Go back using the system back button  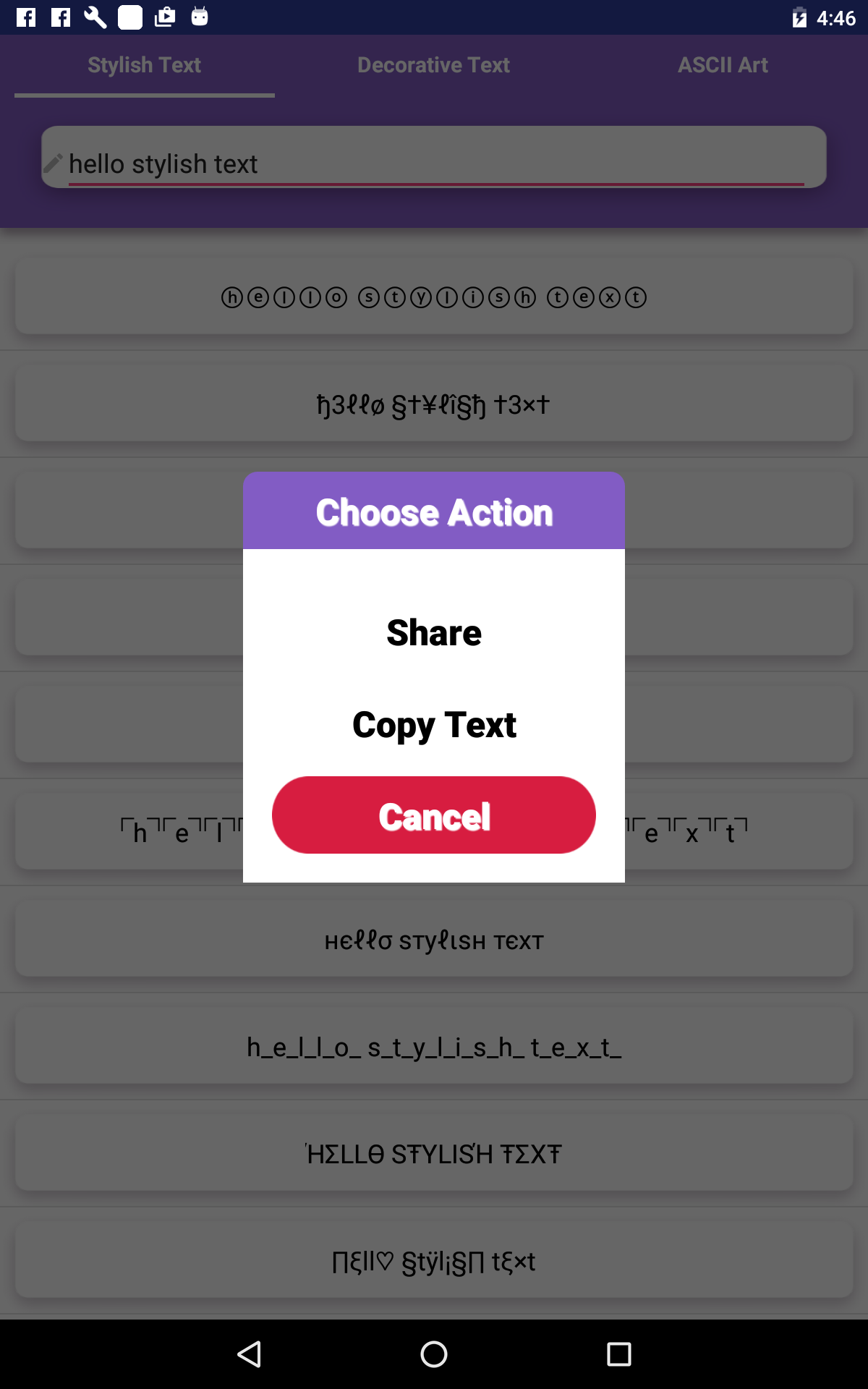tap(250, 1354)
